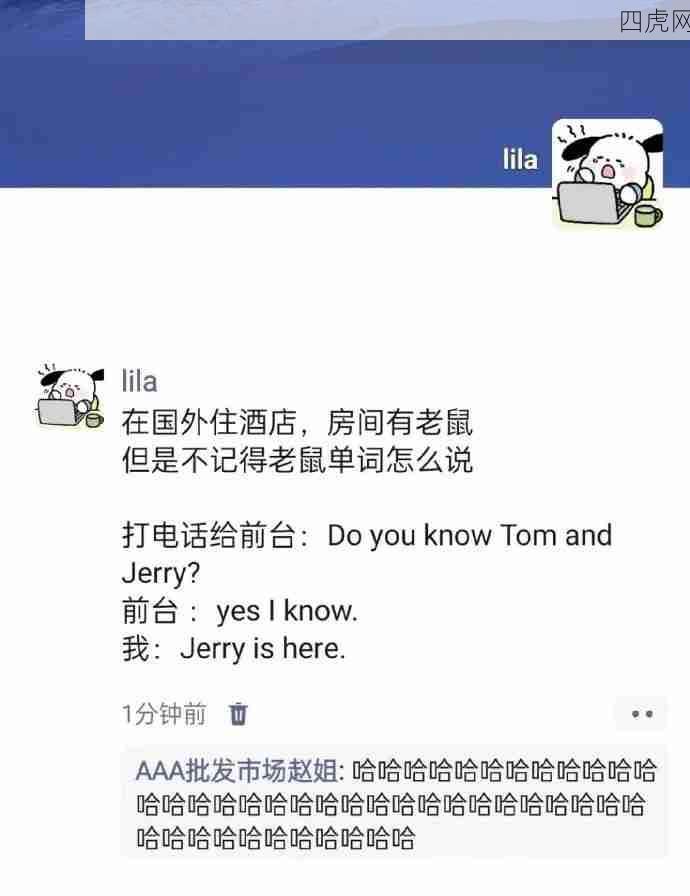The width and height of the screenshot is (690, 896).
Task: Open lila's avatar beside the post
Action: tap(70, 398)
